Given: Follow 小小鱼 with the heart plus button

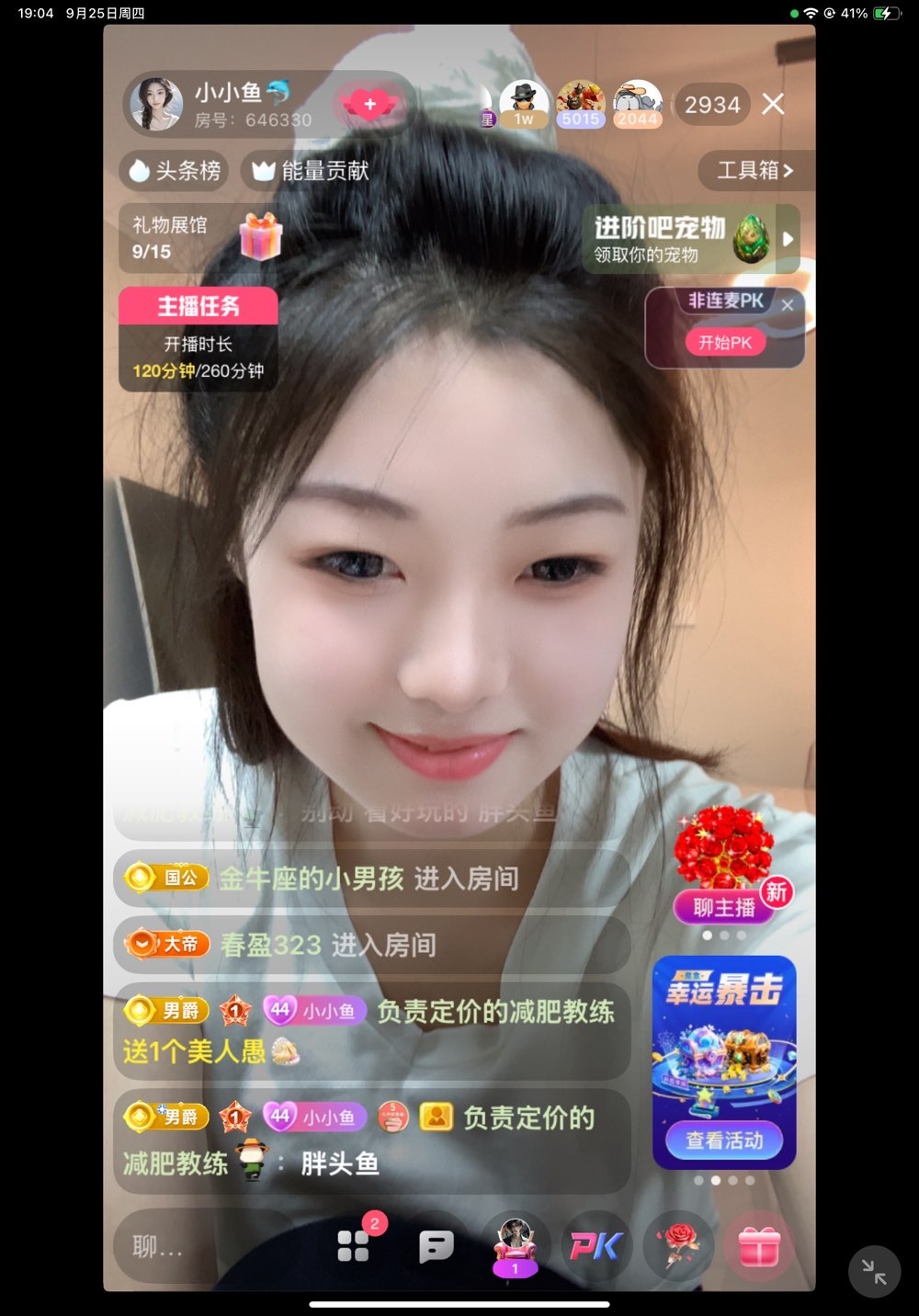Looking at the screenshot, I should pos(369,105).
